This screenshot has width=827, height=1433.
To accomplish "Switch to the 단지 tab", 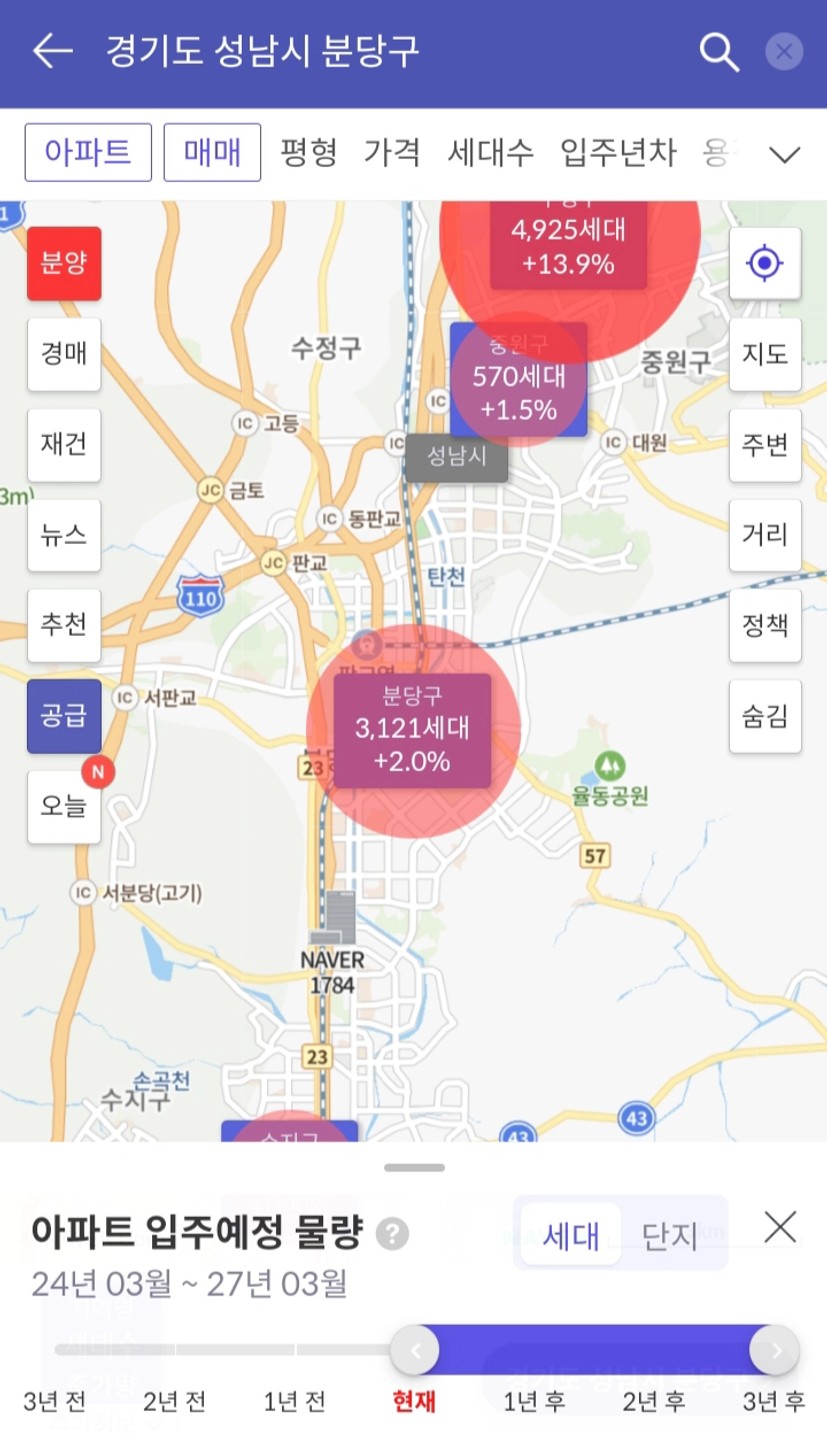I will 669,1234.
